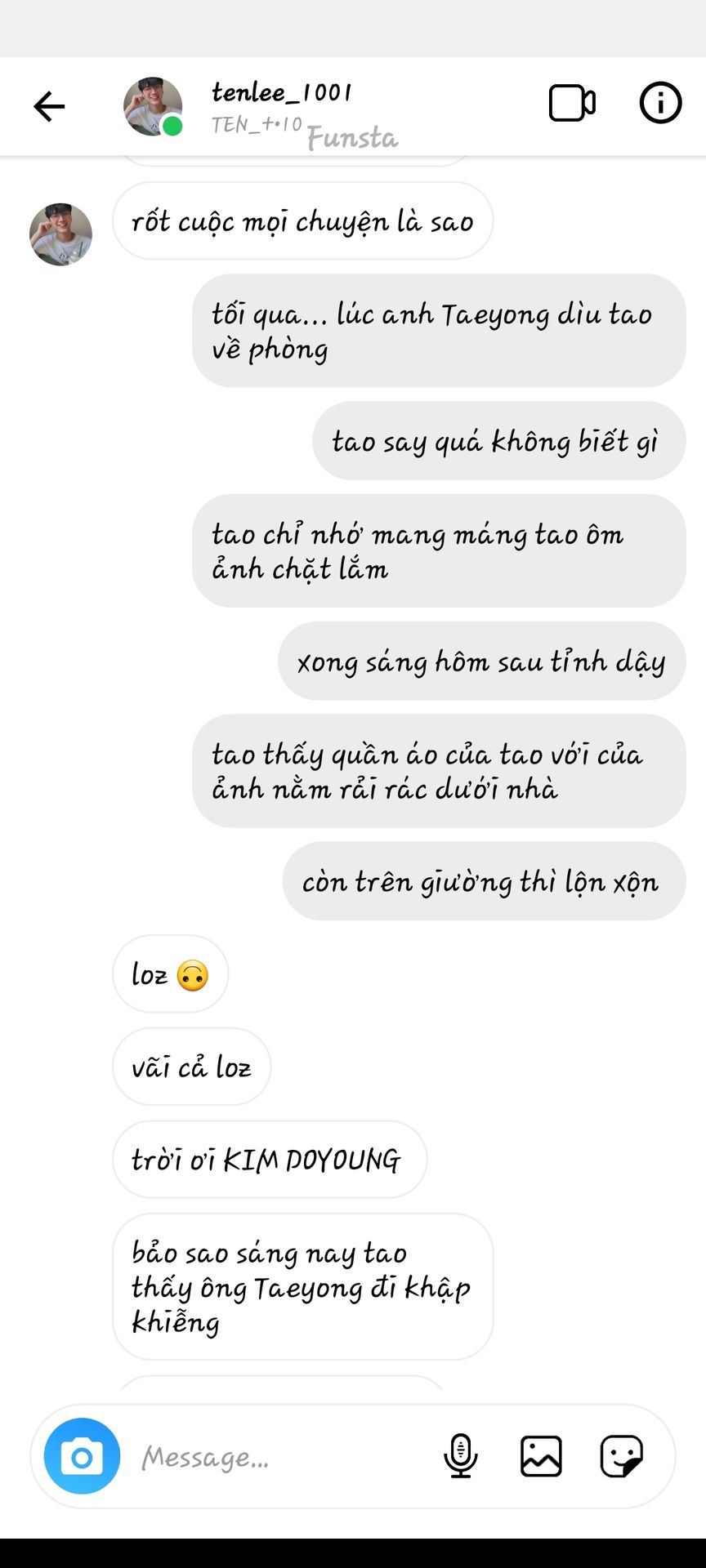Viewport: 706px width, 1568px height.
Task: Open the sticker picker
Action: [622, 1456]
